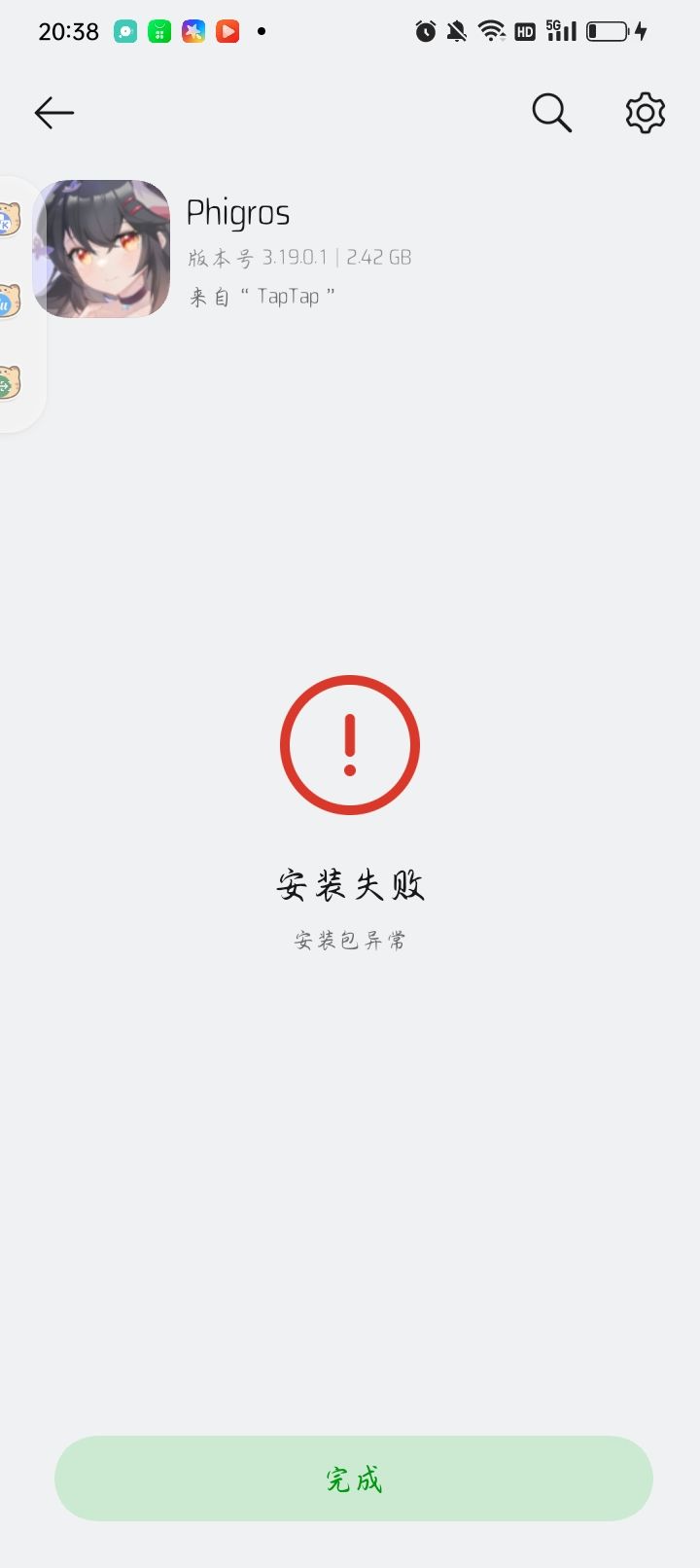Open the search icon

(x=550, y=112)
